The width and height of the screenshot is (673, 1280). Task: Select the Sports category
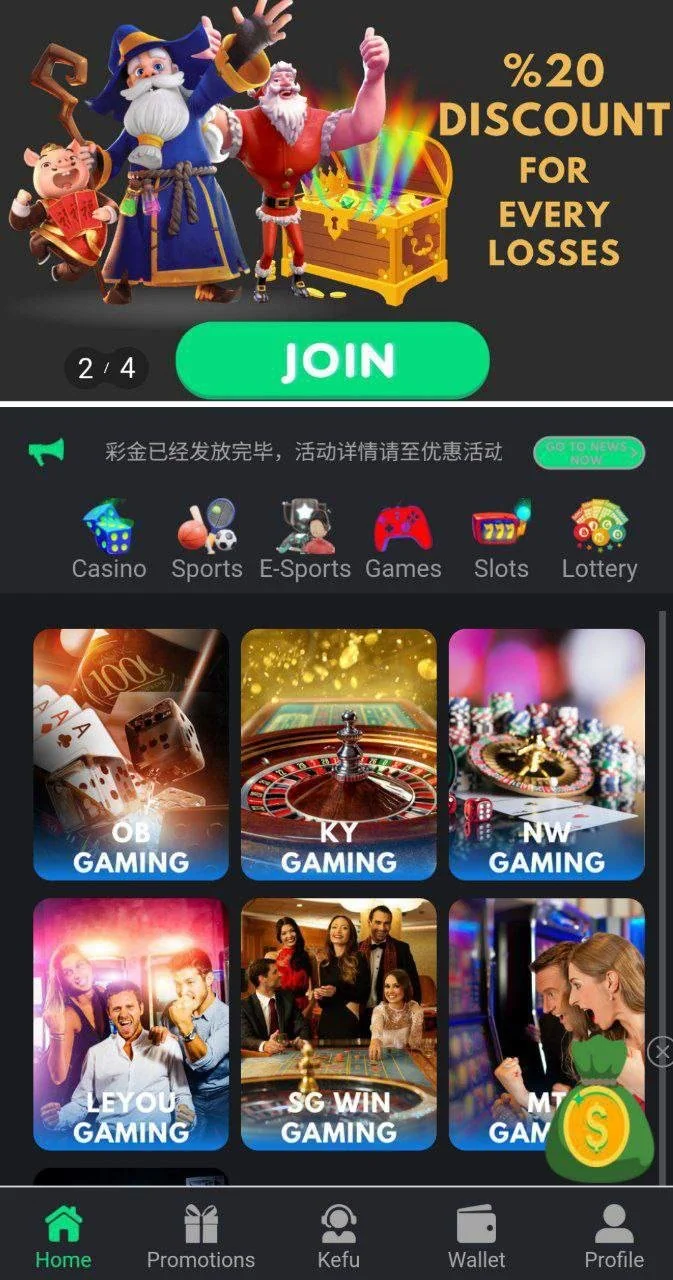(x=207, y=541)
